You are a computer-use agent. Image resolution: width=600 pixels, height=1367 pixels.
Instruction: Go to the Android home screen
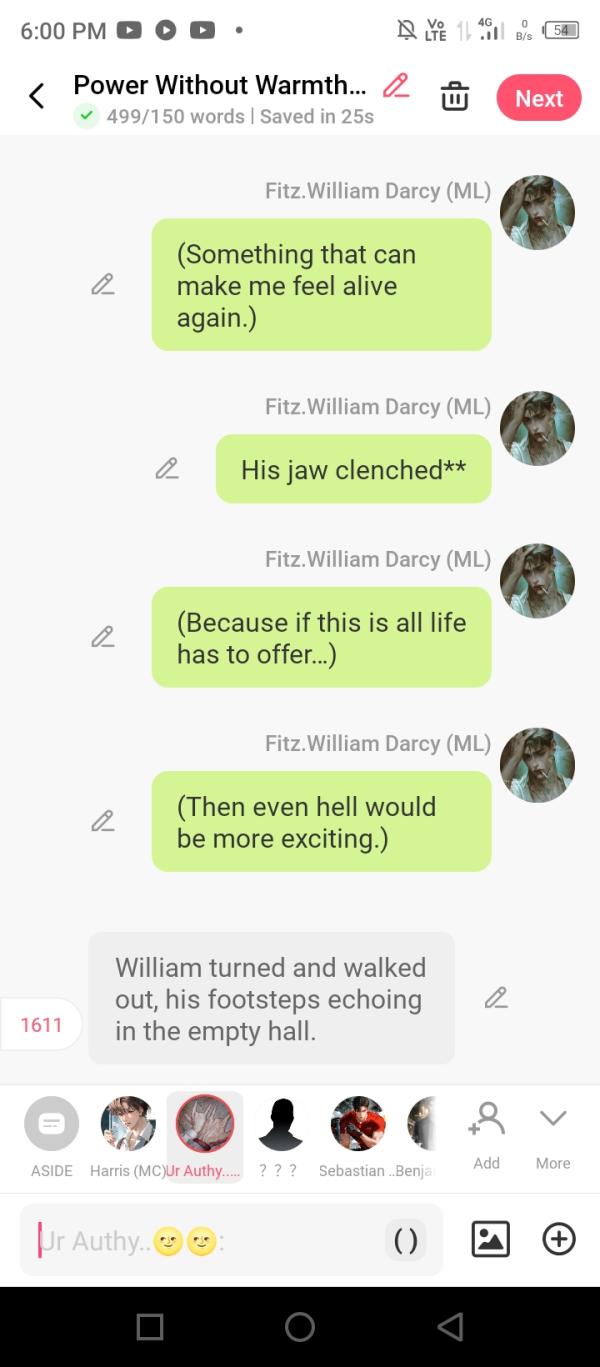coord(300,1327)
